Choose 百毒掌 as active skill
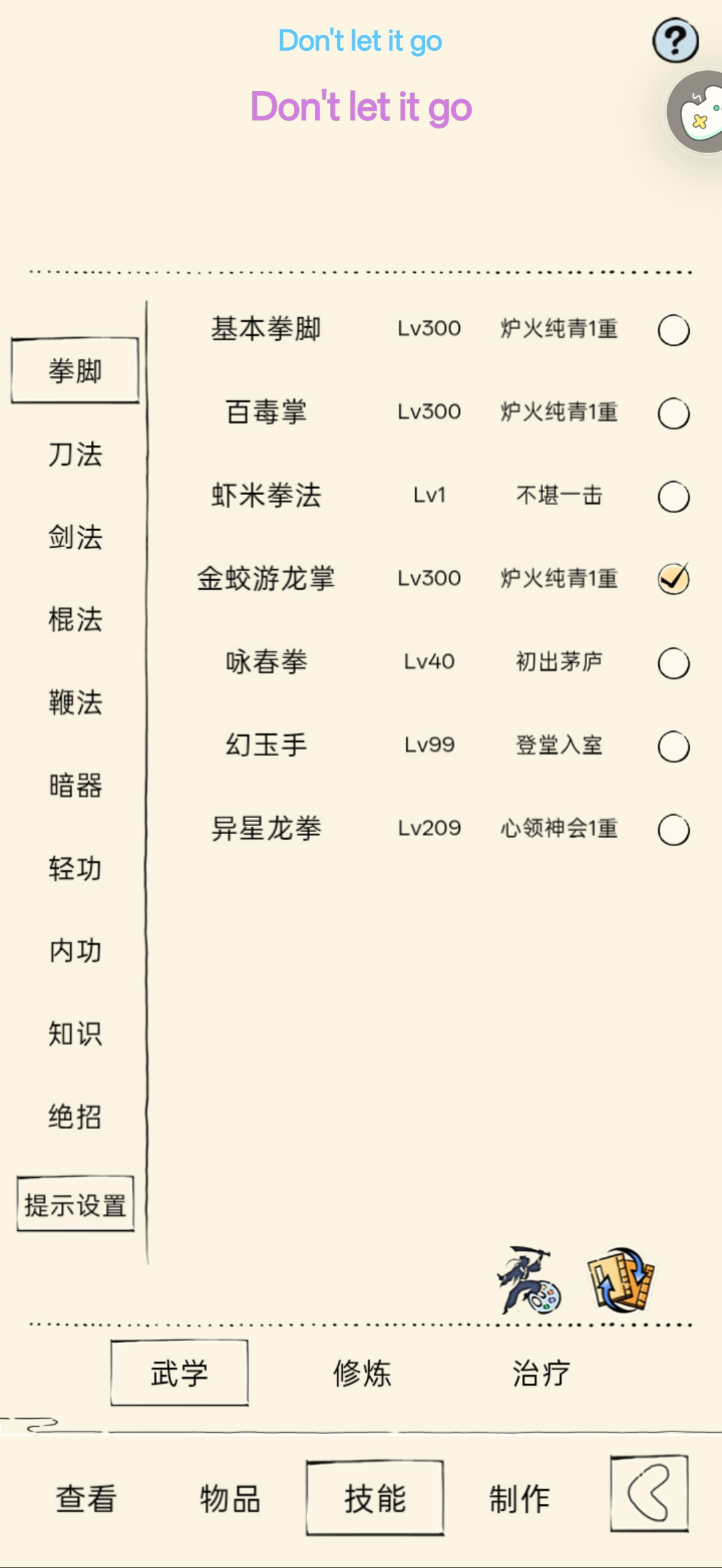This screenshot has width=722, height=1568. coord(673,413)
